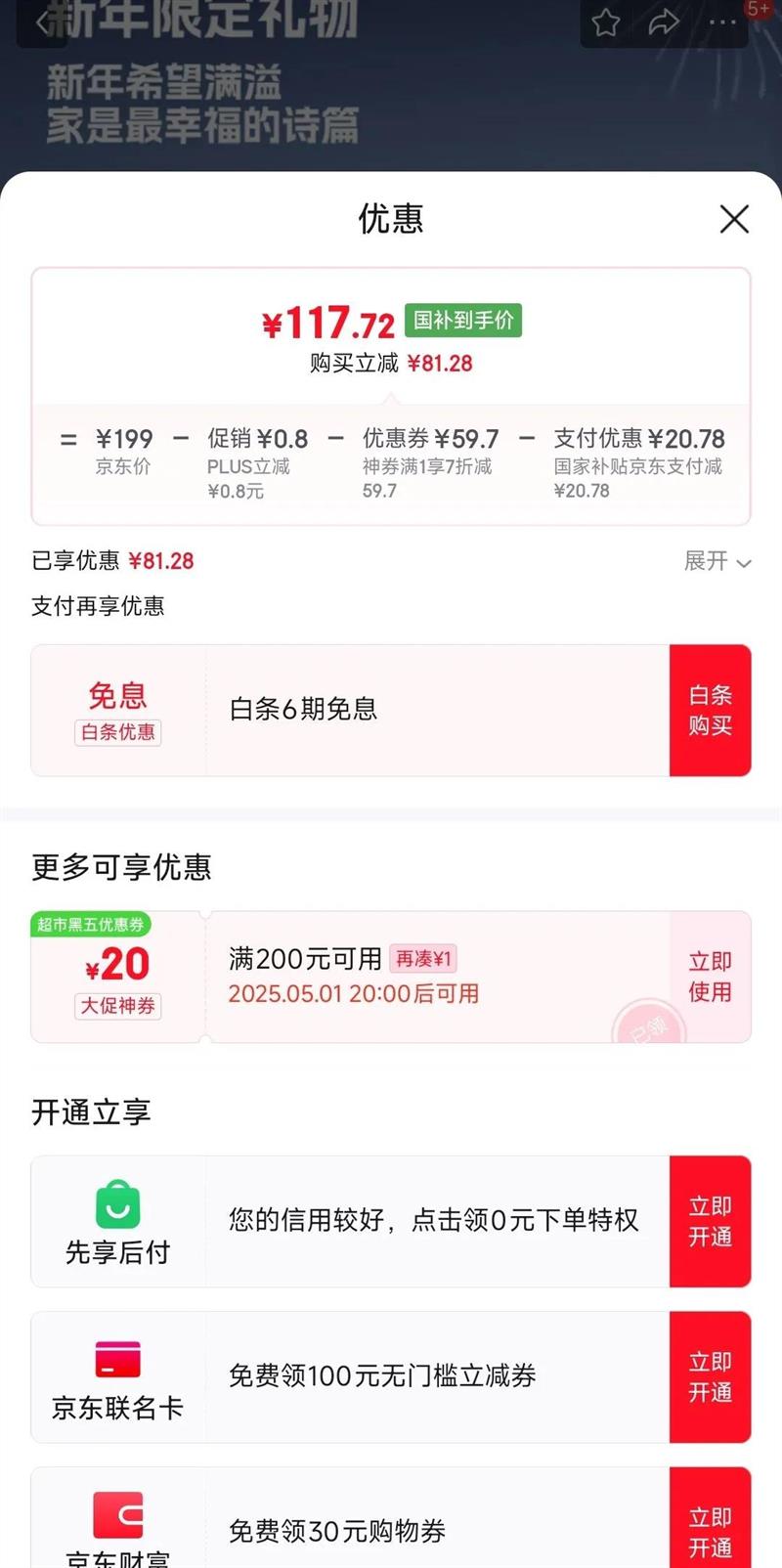Tap 立即开通 for 京东财富
Screen dimensions: 782x1568
pyautogui.click(x=710, y=1531)
